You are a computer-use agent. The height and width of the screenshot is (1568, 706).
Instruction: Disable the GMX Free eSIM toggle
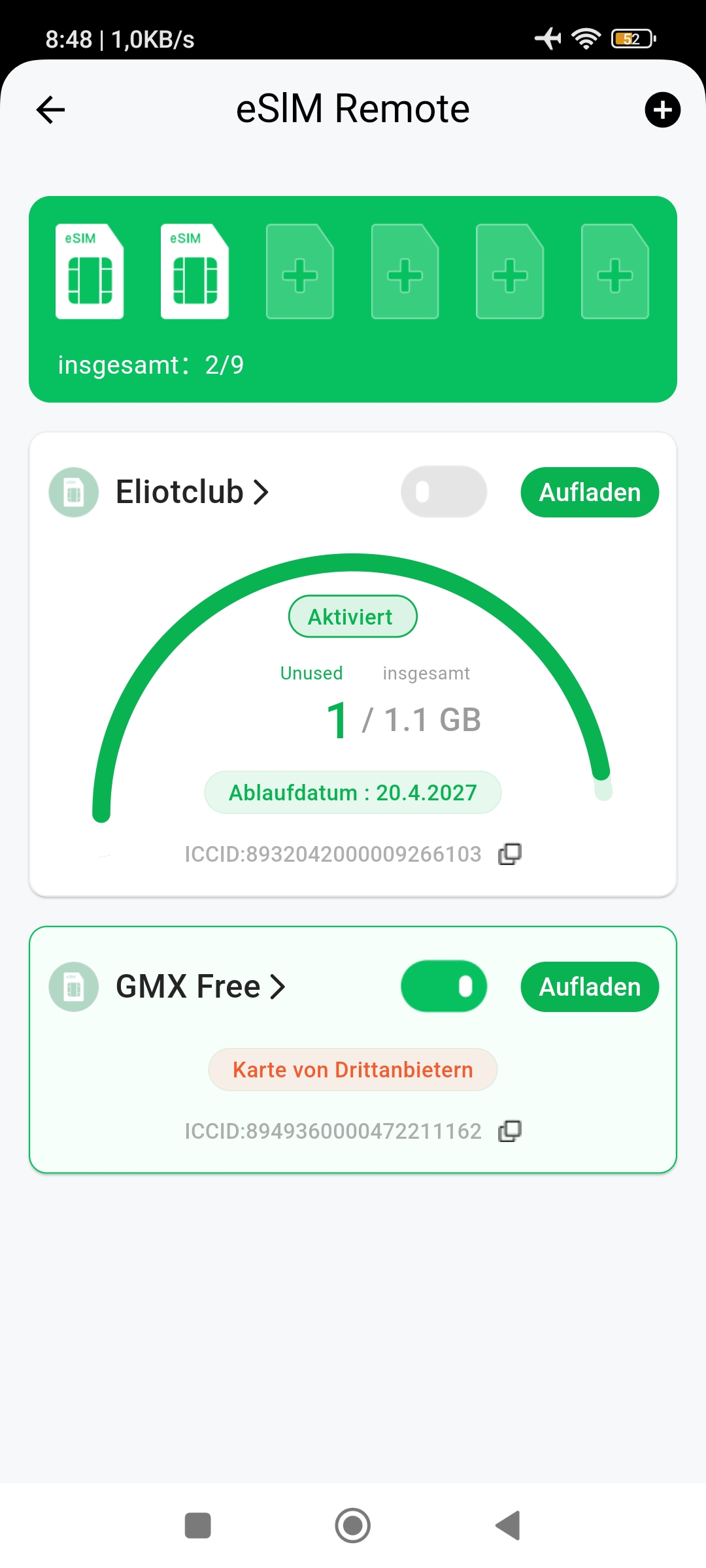pyautogui.click(x=444, y=987)
